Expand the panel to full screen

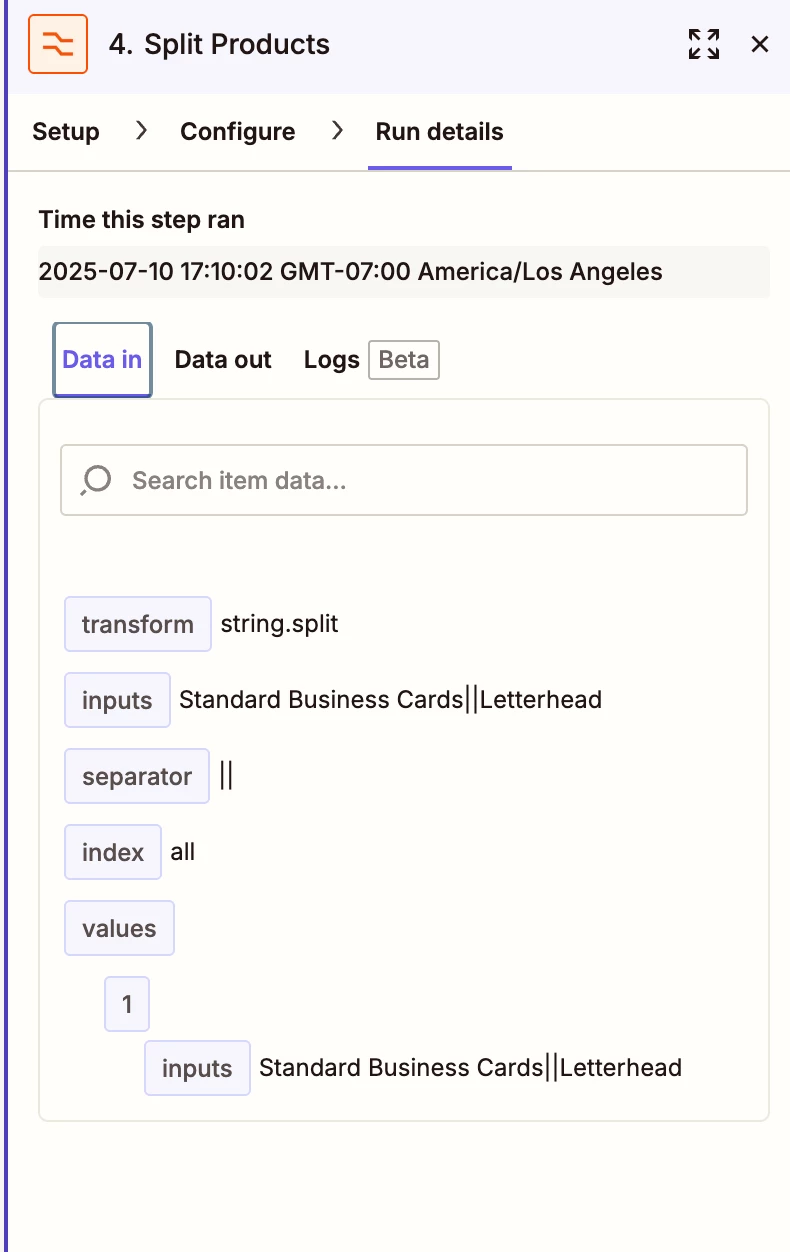coord(704,44)
